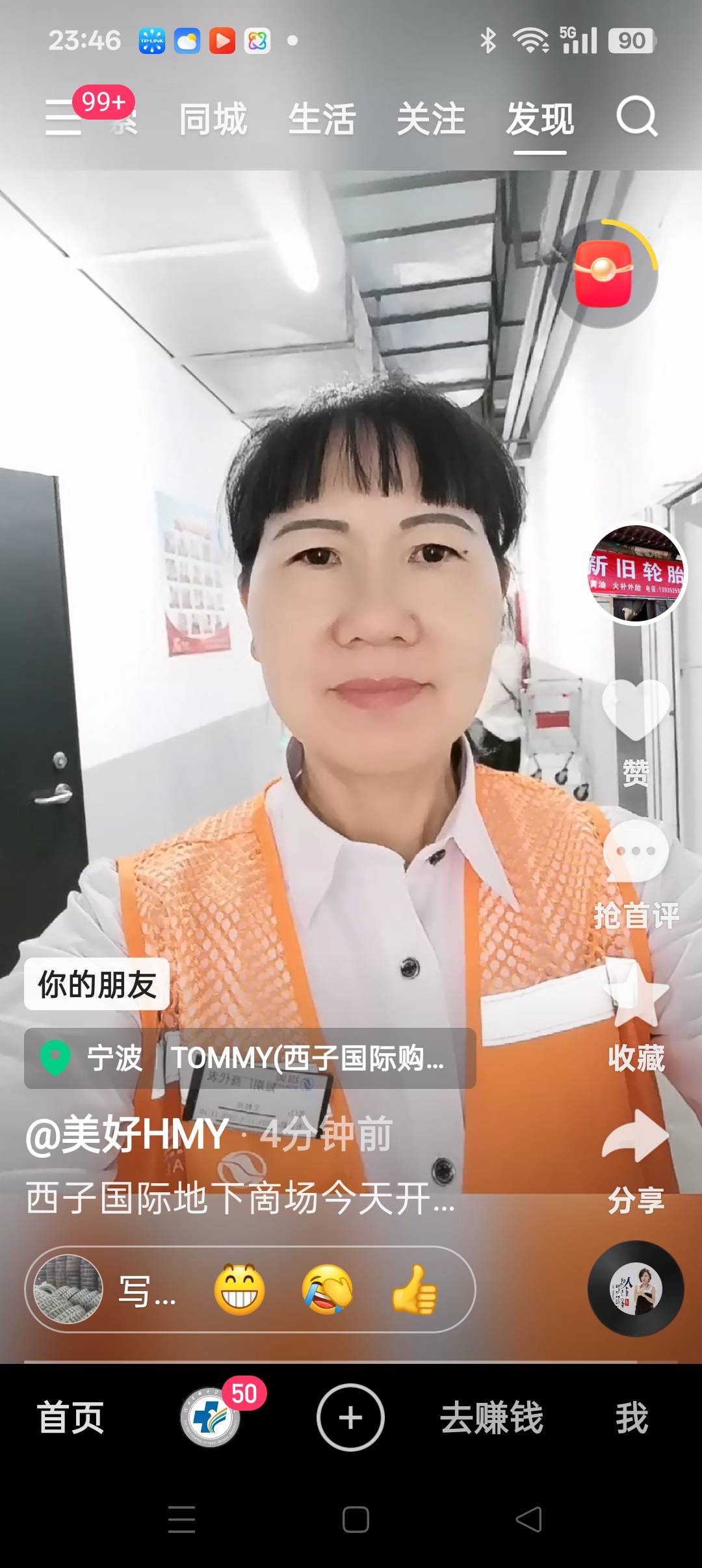Send the thumbs-up emoji reaction
This screenshot has width=702, height=1568.
415,1290
